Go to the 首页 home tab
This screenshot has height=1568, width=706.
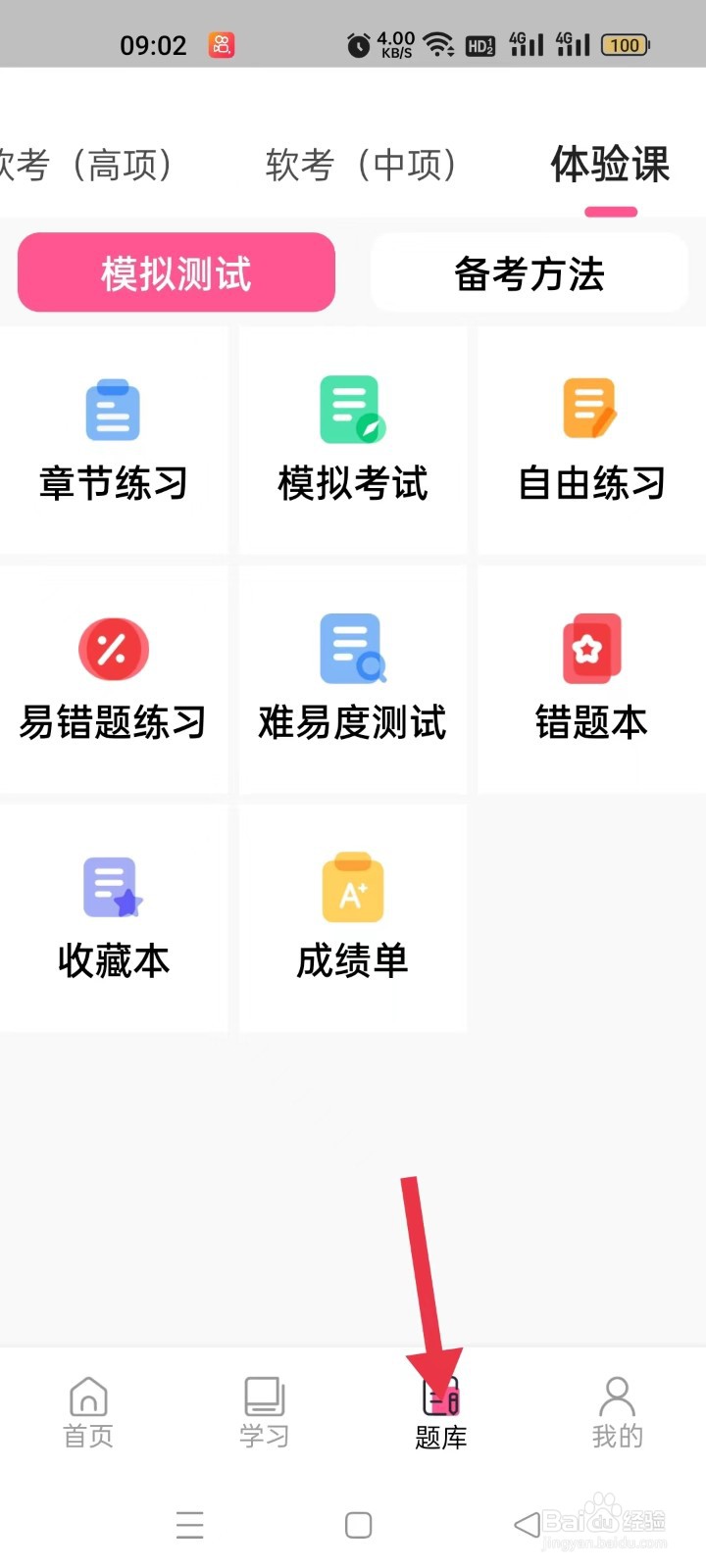point(88,1413)
